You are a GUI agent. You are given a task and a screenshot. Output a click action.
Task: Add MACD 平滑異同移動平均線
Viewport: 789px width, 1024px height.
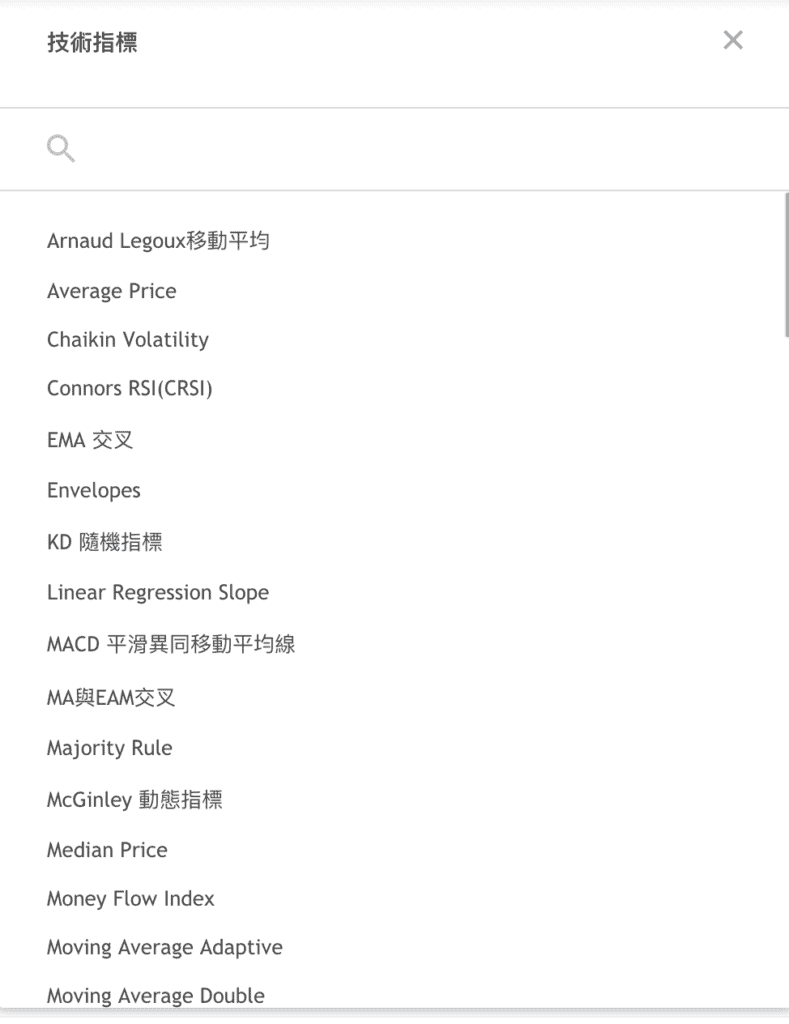click(170, 645)
